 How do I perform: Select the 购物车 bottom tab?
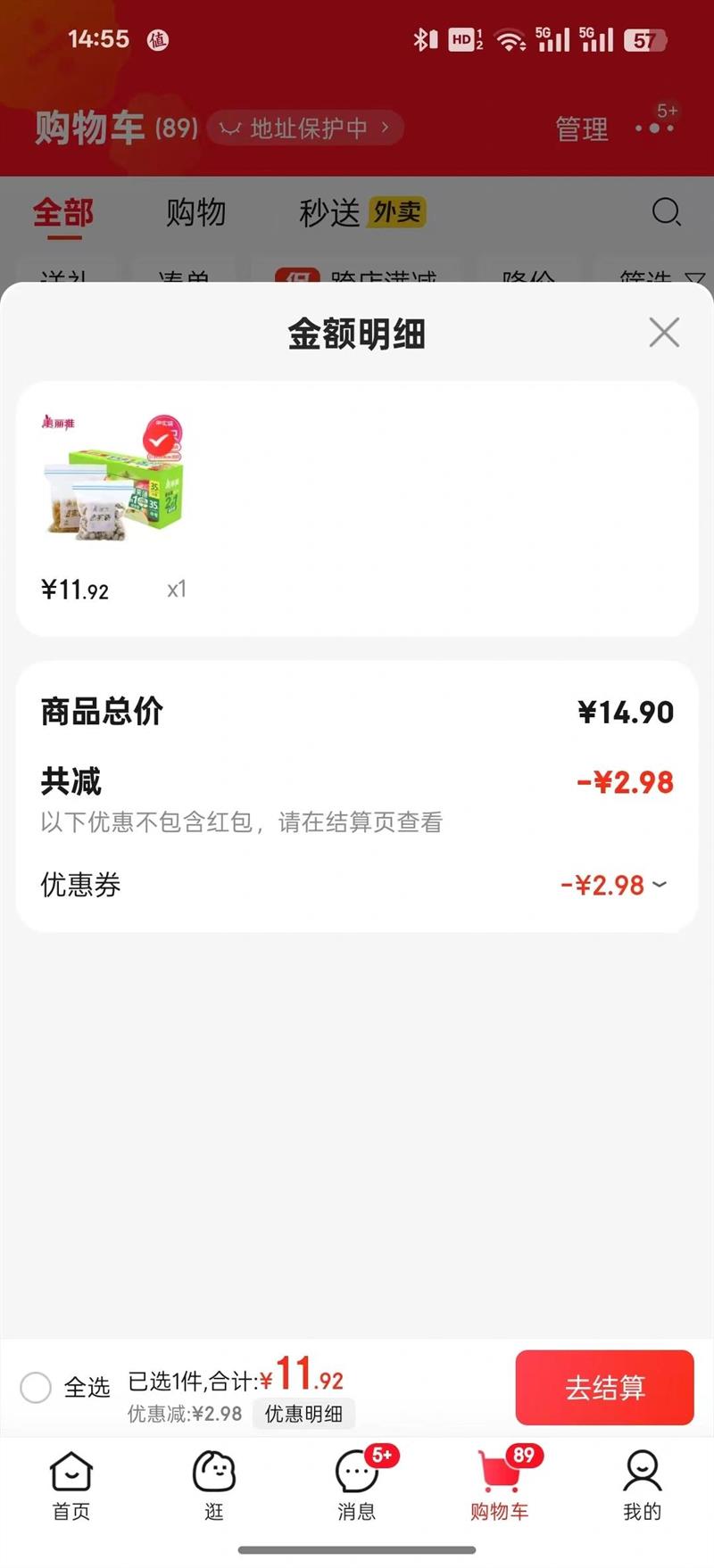(500, 1486)
